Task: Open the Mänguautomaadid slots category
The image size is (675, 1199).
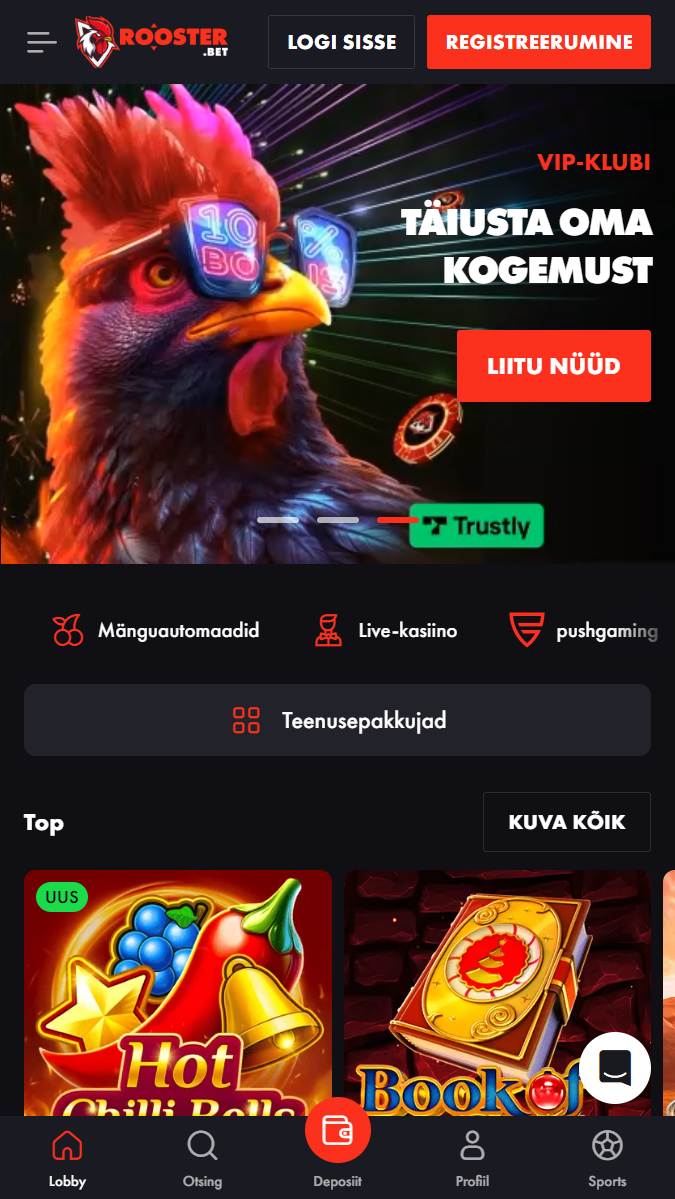Action: click(156, 631)
